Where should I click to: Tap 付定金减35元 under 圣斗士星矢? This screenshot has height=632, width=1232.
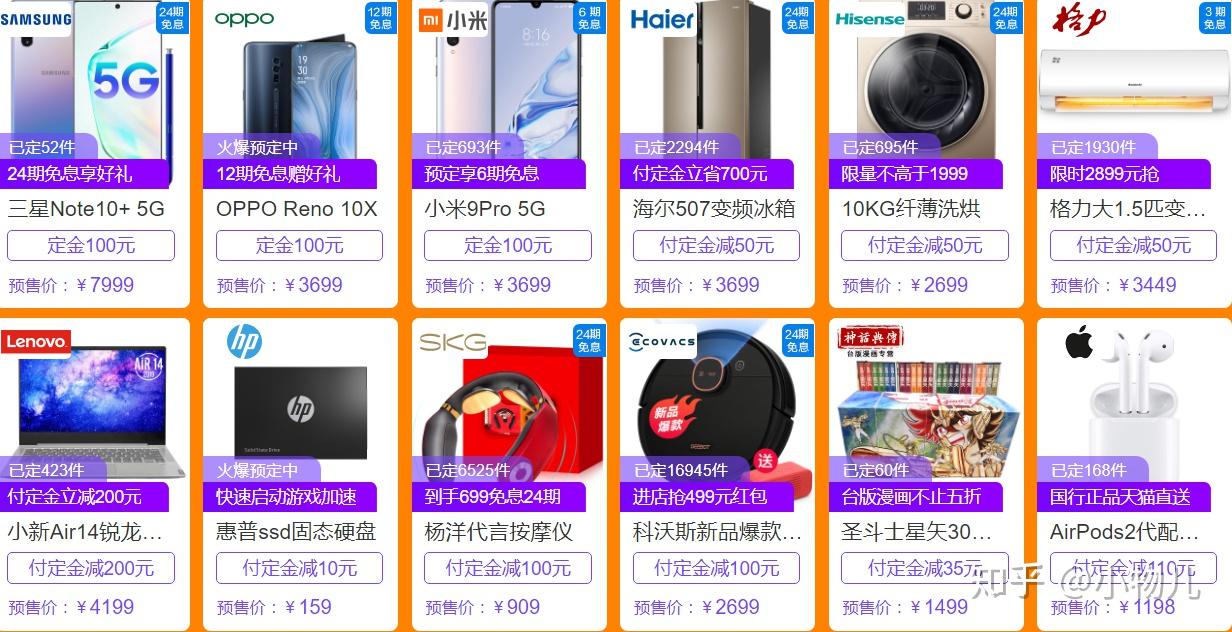point(925,568)
